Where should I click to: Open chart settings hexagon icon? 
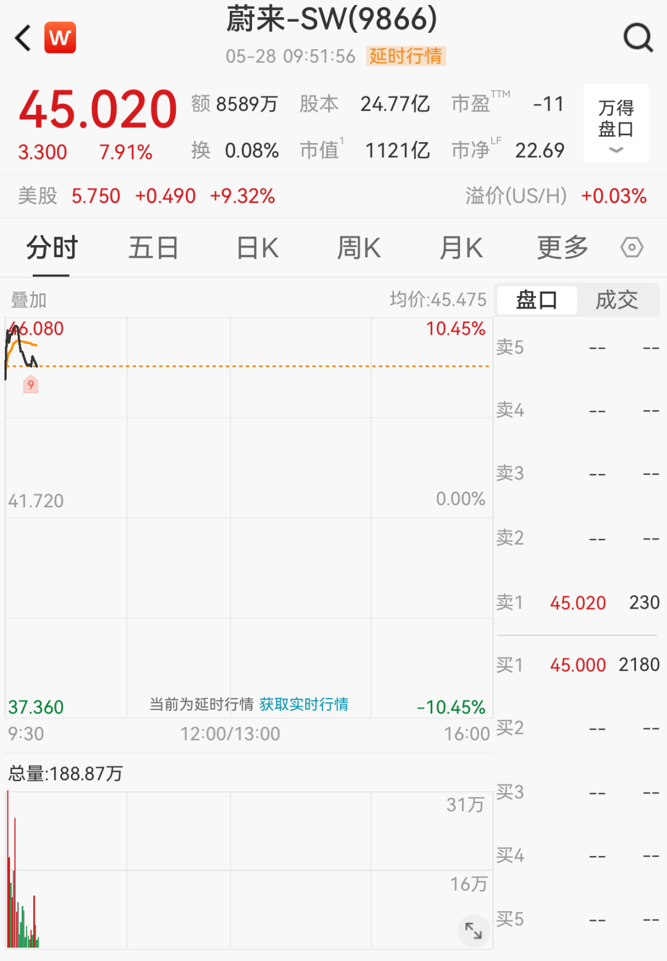pos(631,248)
